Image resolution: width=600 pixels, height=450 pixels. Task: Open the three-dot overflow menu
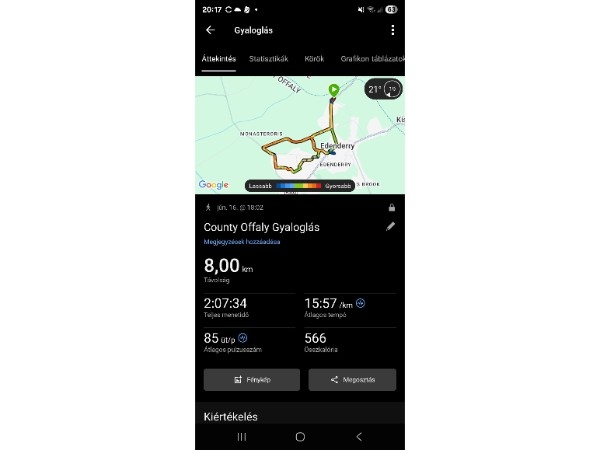coord(392,30)
